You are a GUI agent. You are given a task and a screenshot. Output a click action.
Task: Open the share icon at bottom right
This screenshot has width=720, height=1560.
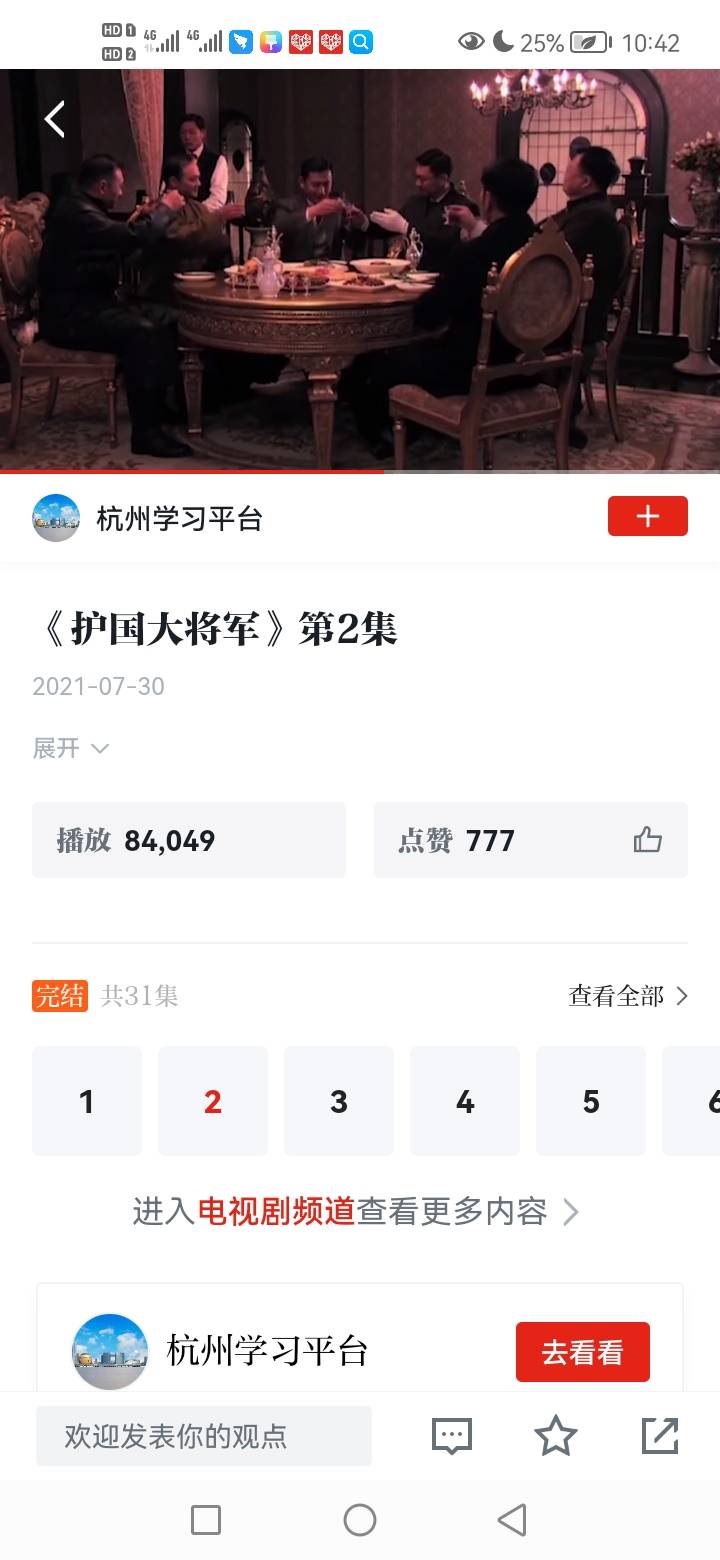click(x=659, y=1435)
